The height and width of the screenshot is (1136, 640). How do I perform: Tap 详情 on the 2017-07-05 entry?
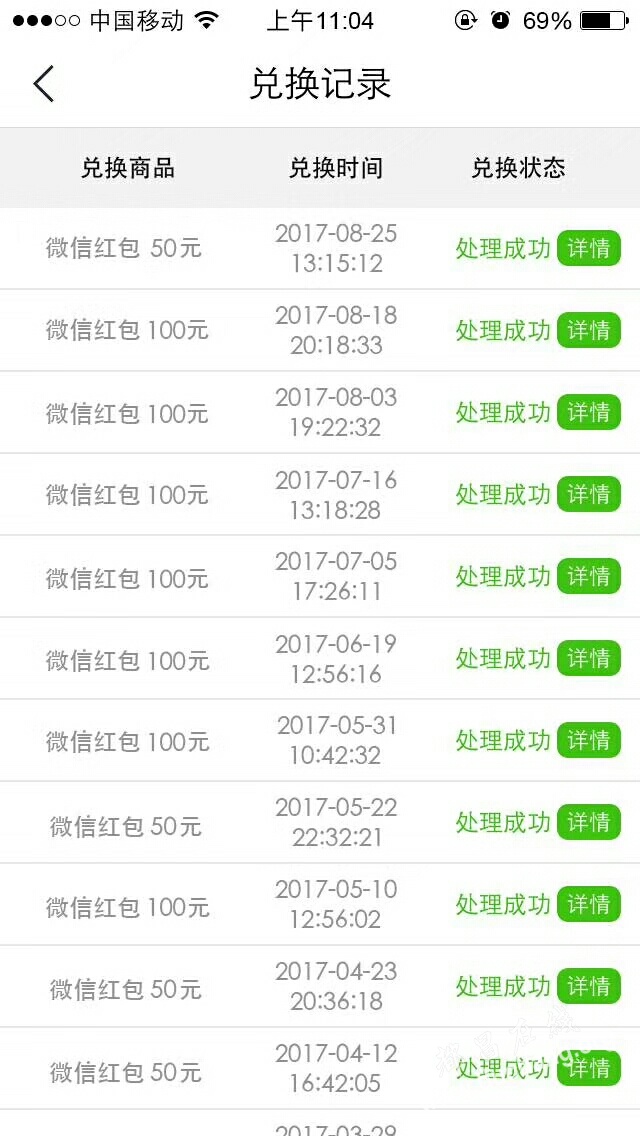[x=589, y=577]
